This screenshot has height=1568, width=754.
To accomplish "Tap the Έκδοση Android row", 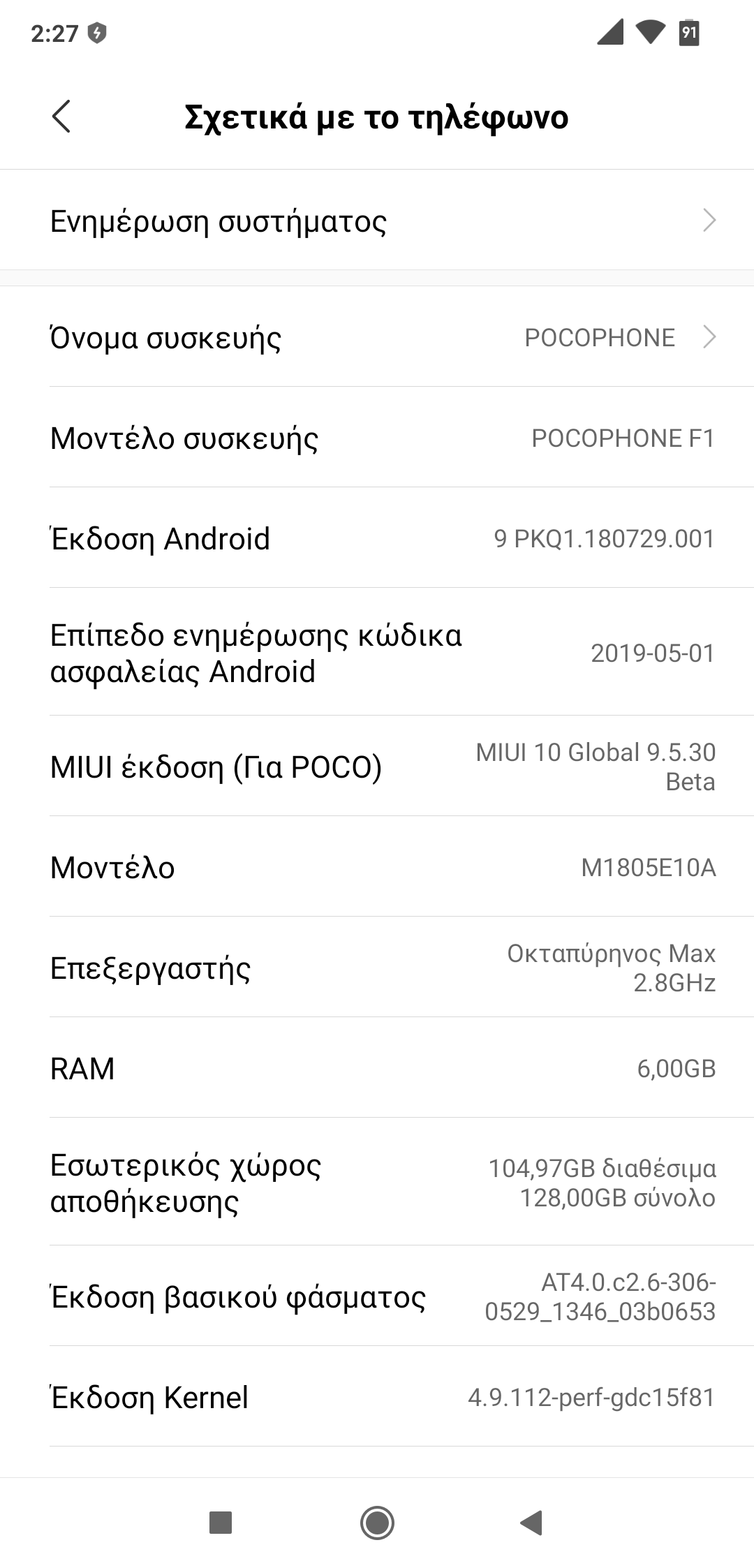I will click(x=377, y=538).
